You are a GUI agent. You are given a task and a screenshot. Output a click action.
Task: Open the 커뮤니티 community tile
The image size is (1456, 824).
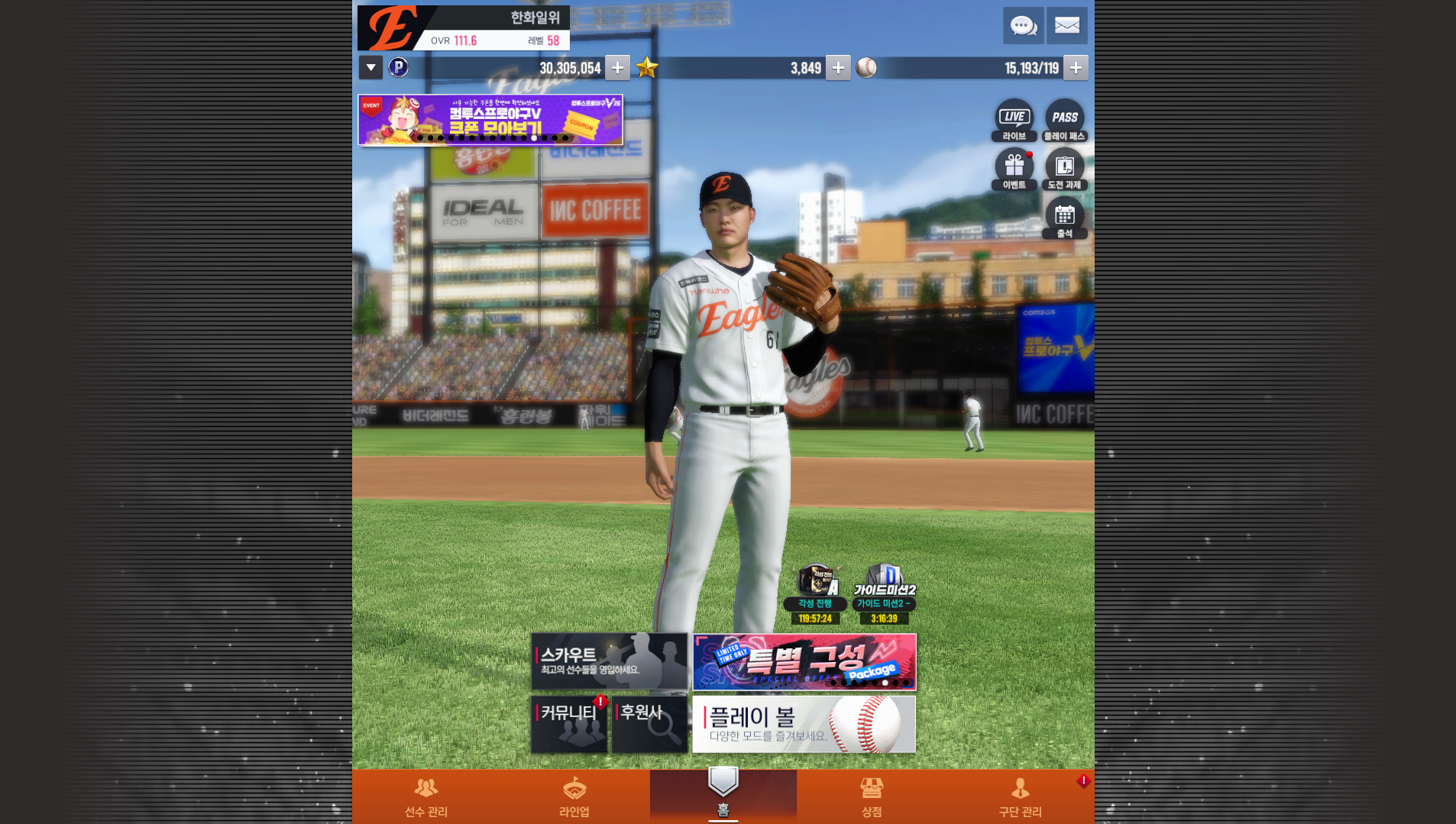point(569,724)
